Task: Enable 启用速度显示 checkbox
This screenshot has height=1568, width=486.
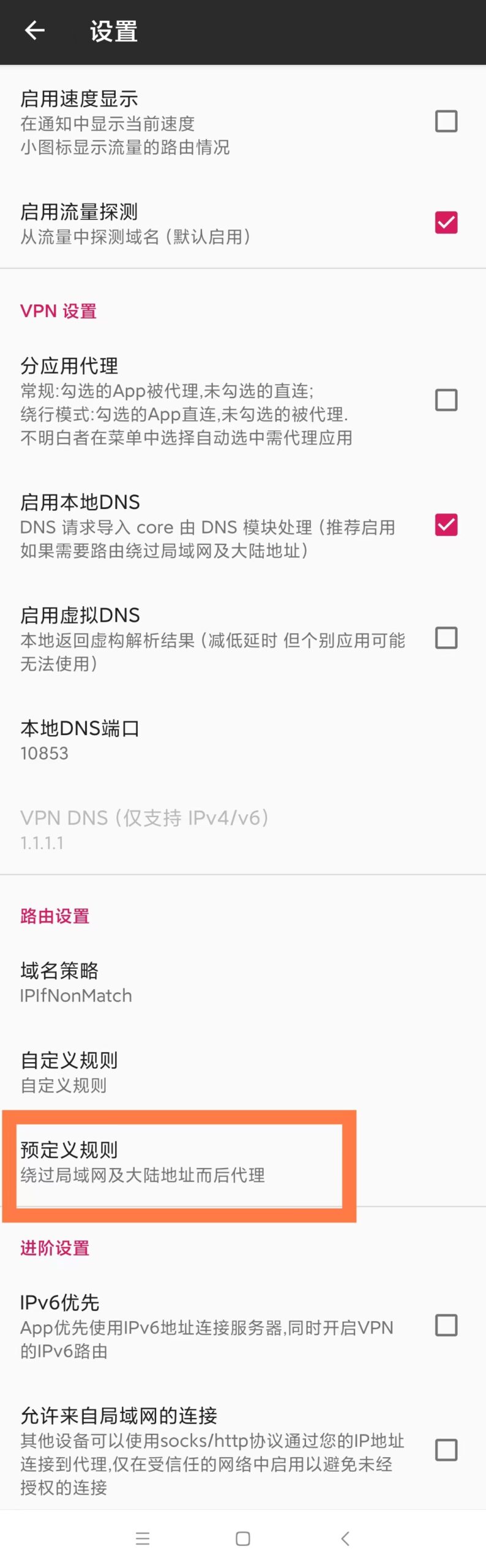Action: (x=446, y=121)
